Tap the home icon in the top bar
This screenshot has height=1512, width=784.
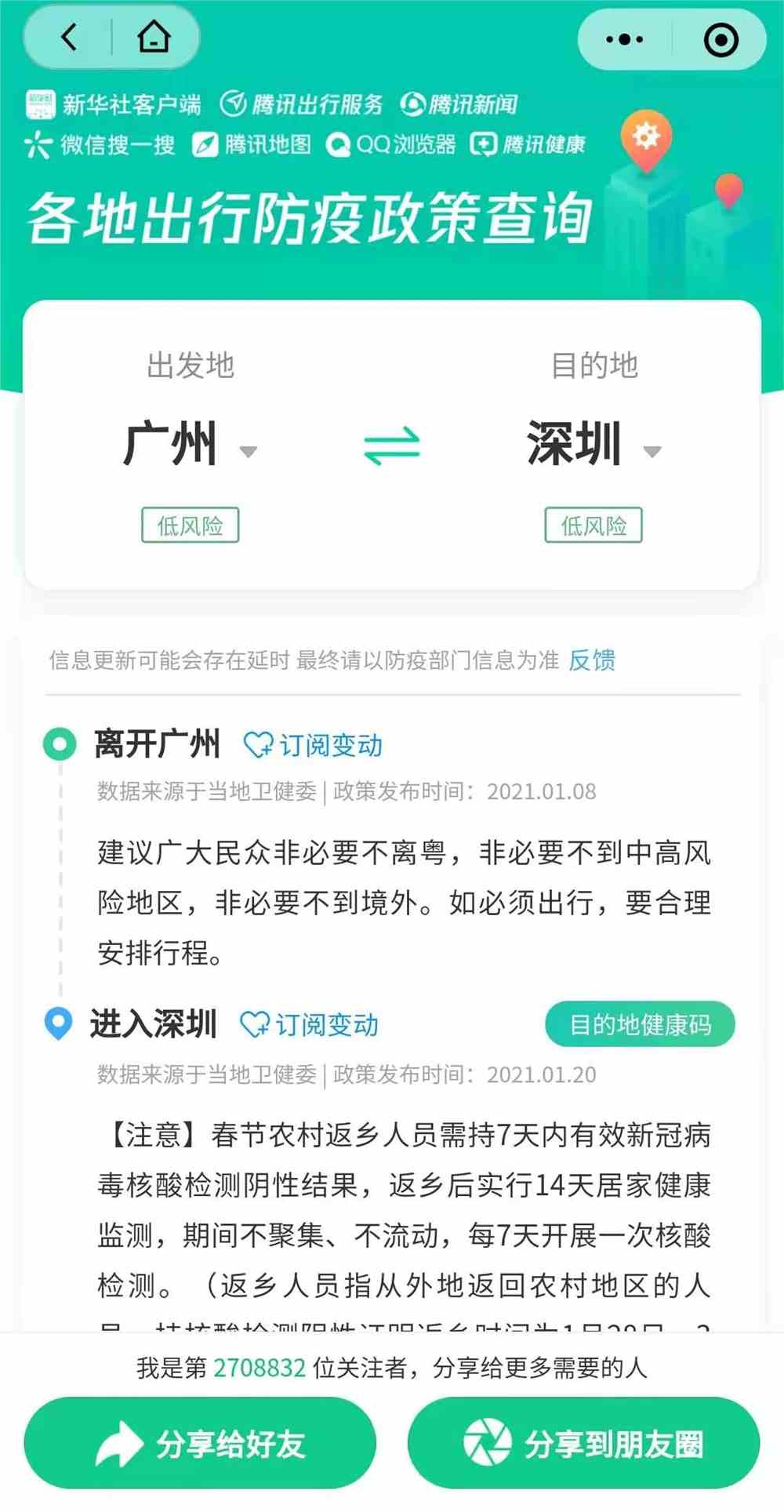154,37
